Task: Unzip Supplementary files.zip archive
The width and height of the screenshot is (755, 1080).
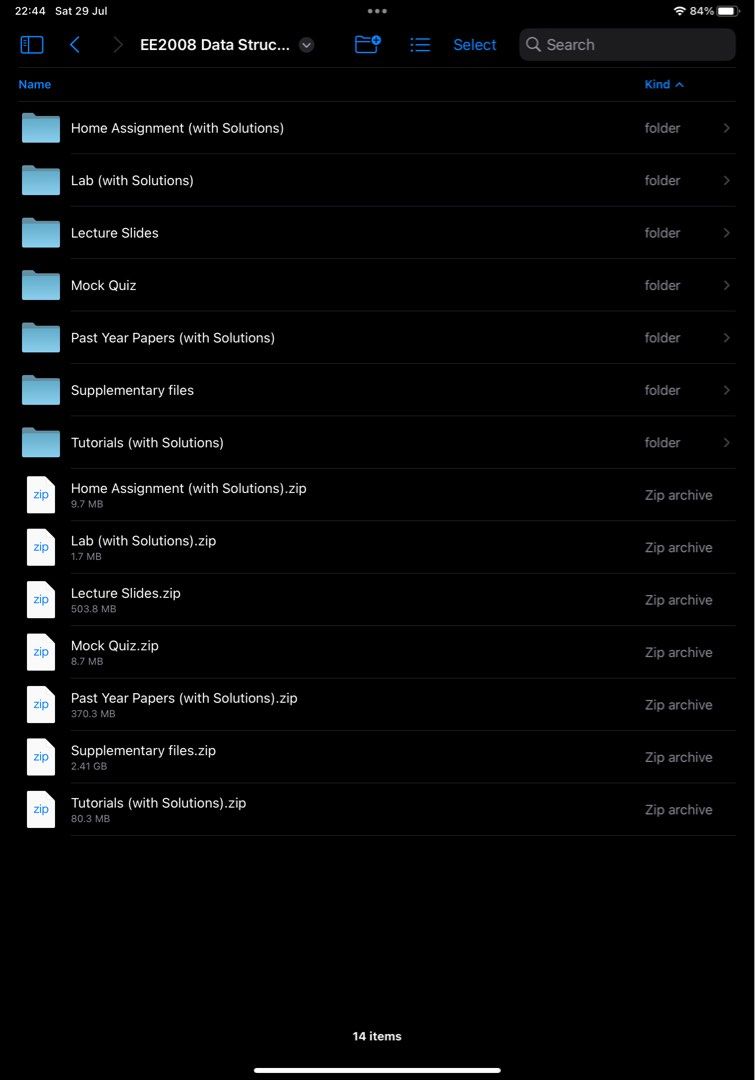Action: coord(143,756)
